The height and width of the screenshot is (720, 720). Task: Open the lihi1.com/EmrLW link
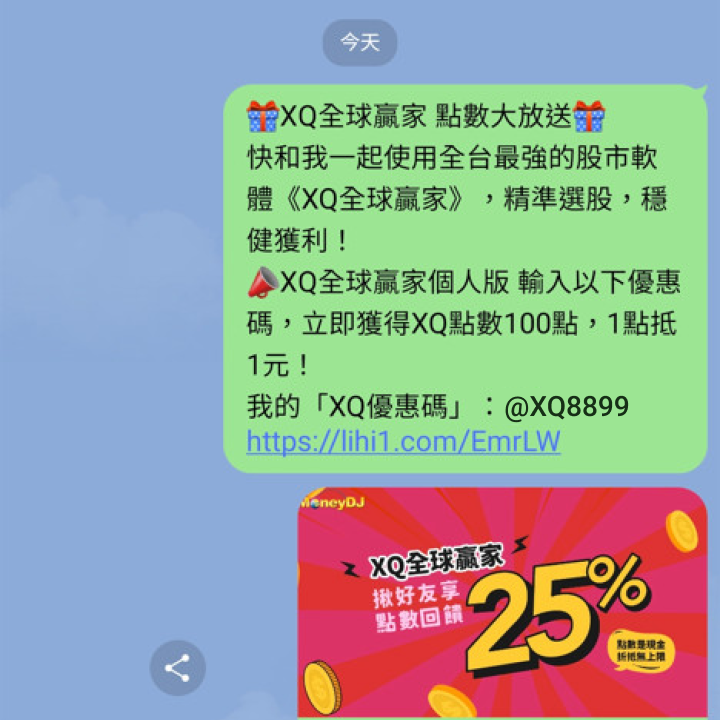tap(403, 442)
